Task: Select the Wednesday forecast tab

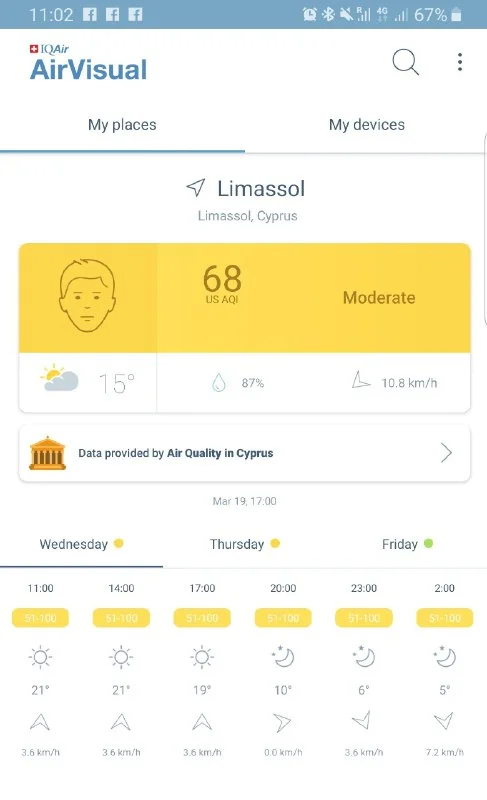Action: [x=82, y=544]
